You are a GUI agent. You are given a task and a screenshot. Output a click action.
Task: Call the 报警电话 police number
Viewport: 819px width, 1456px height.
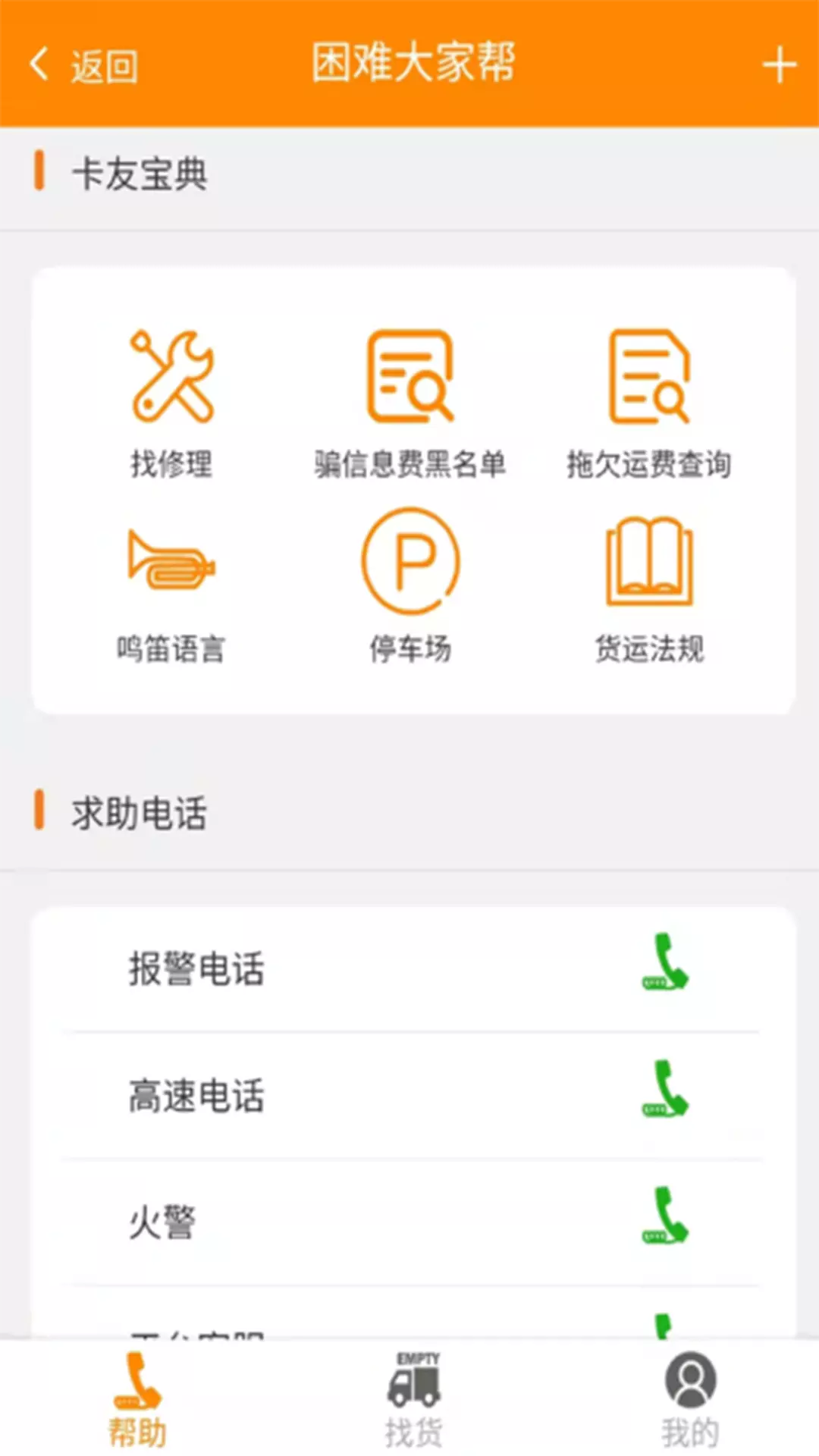665,962
